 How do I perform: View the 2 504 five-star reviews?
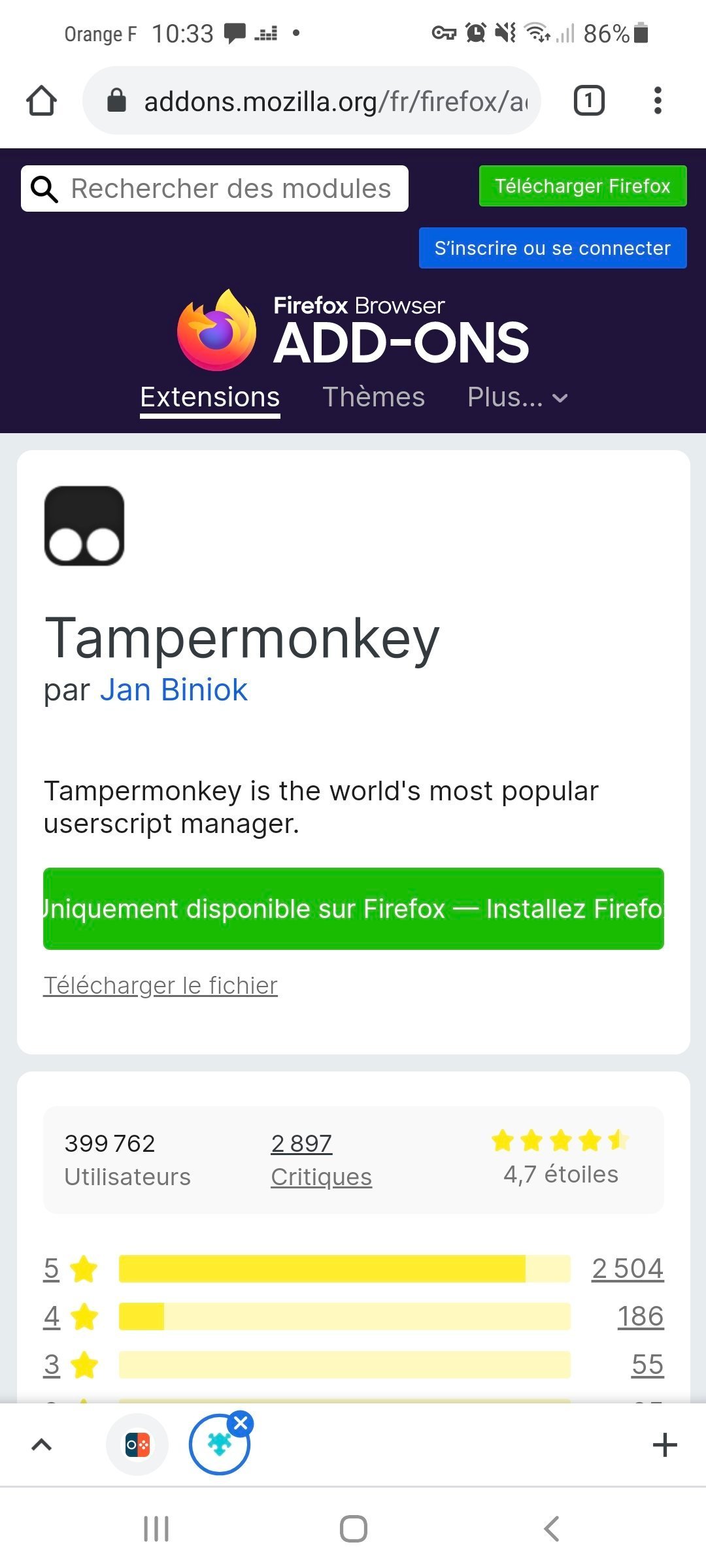628,1269
